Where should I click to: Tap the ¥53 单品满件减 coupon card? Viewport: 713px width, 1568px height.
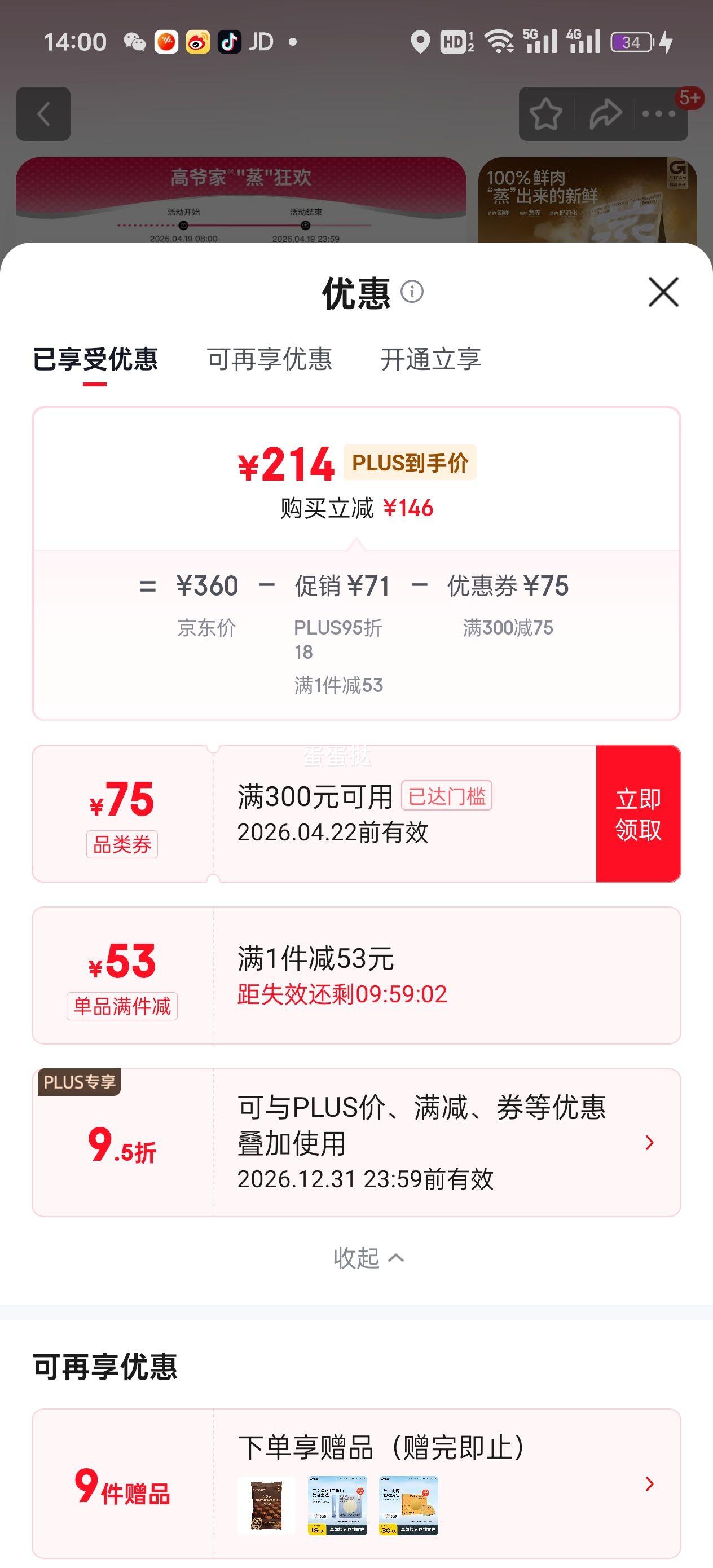click(356, 974)
